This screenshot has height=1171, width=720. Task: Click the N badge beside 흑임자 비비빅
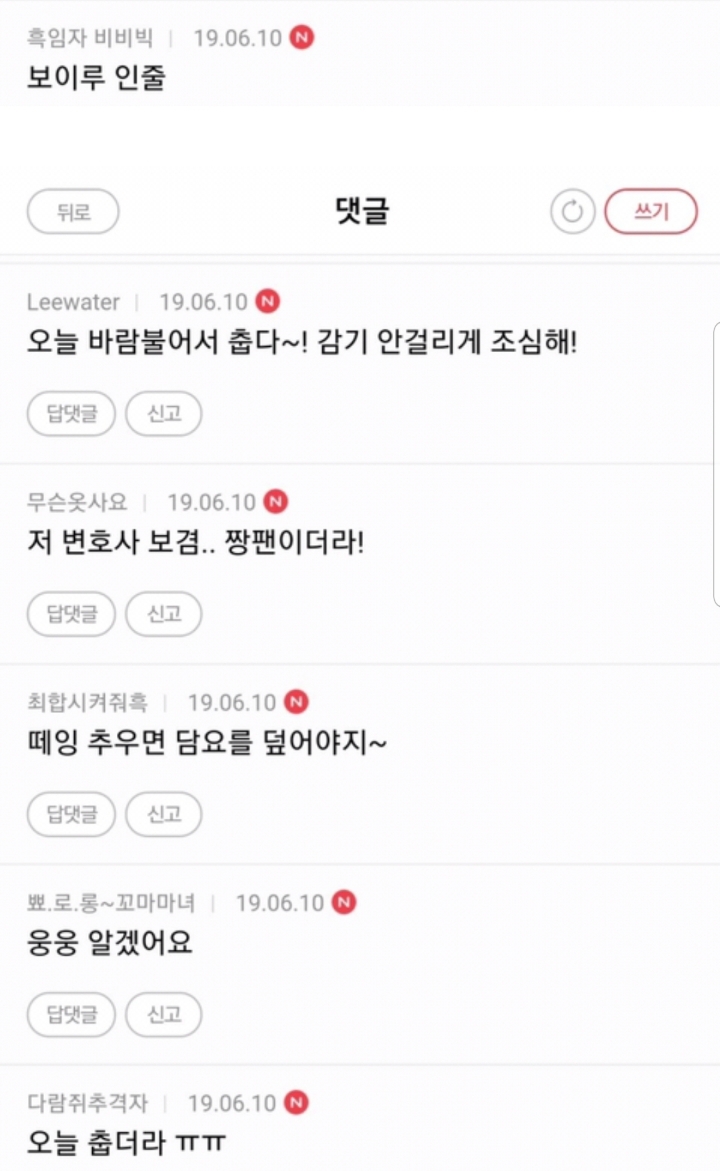tap(300, 37)
